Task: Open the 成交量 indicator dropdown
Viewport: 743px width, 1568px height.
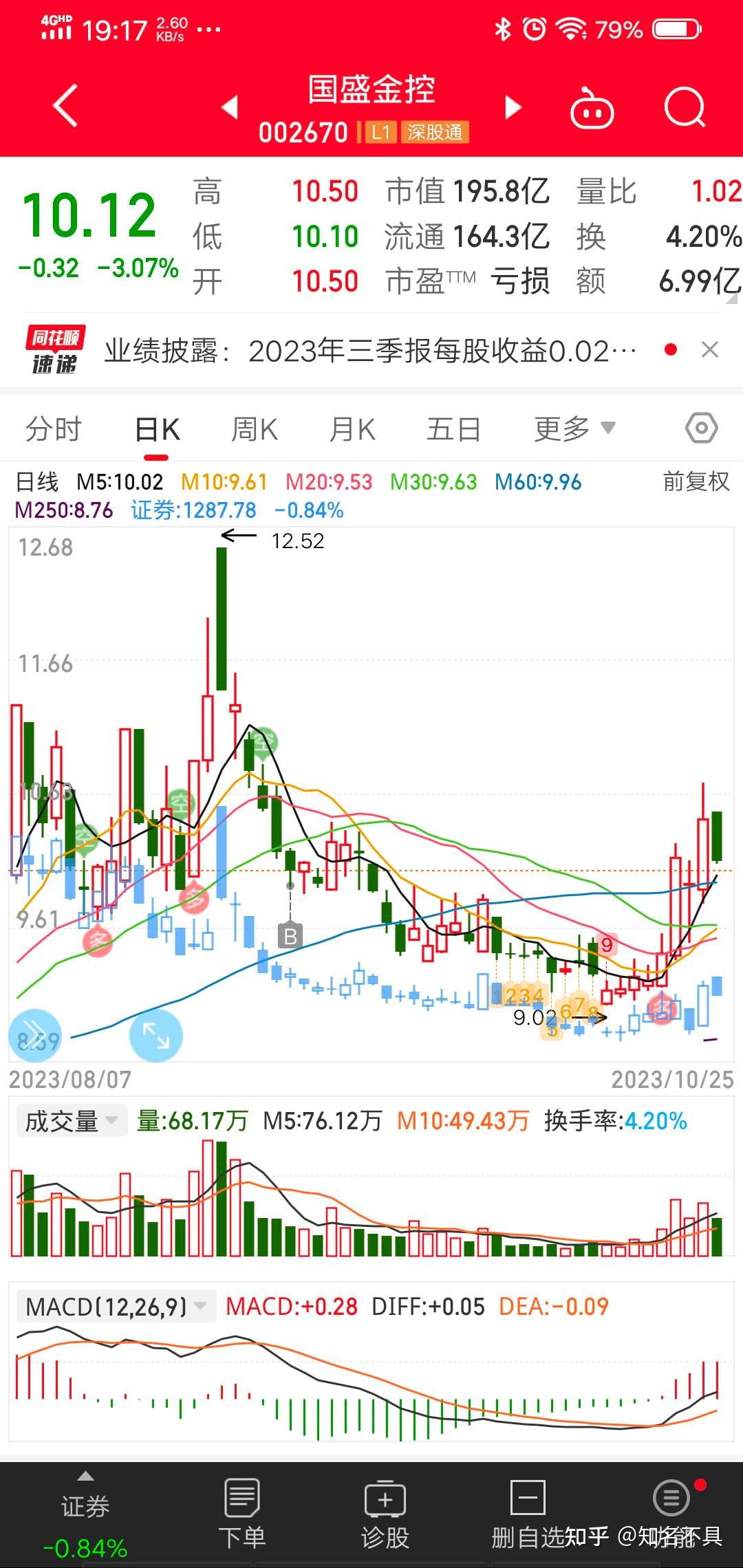Action: [71, 1121]
